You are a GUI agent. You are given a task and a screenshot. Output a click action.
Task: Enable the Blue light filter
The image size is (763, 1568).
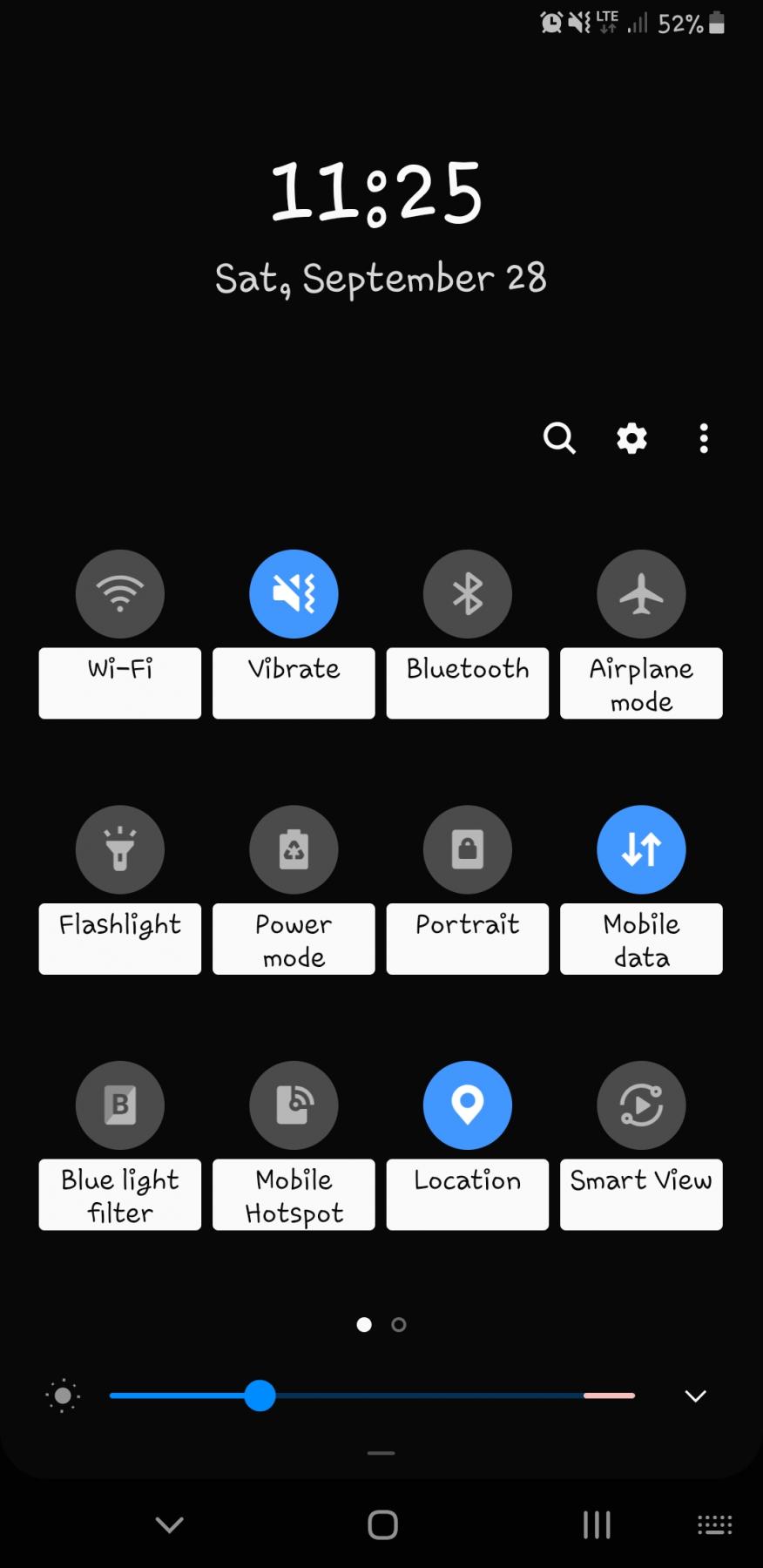[x=120, y=1105]
